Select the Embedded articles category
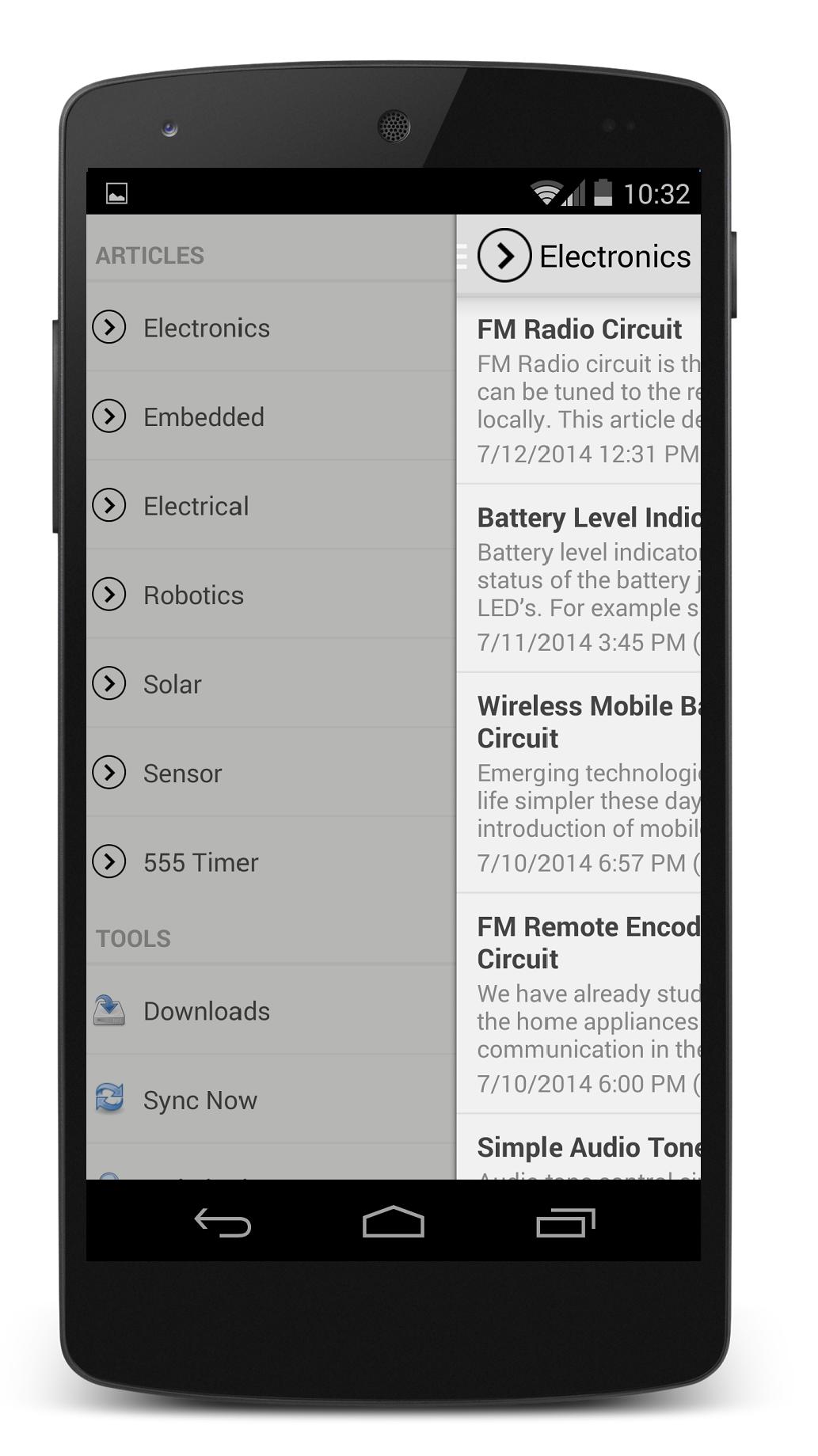818x1456 pixels. (204, 417)
